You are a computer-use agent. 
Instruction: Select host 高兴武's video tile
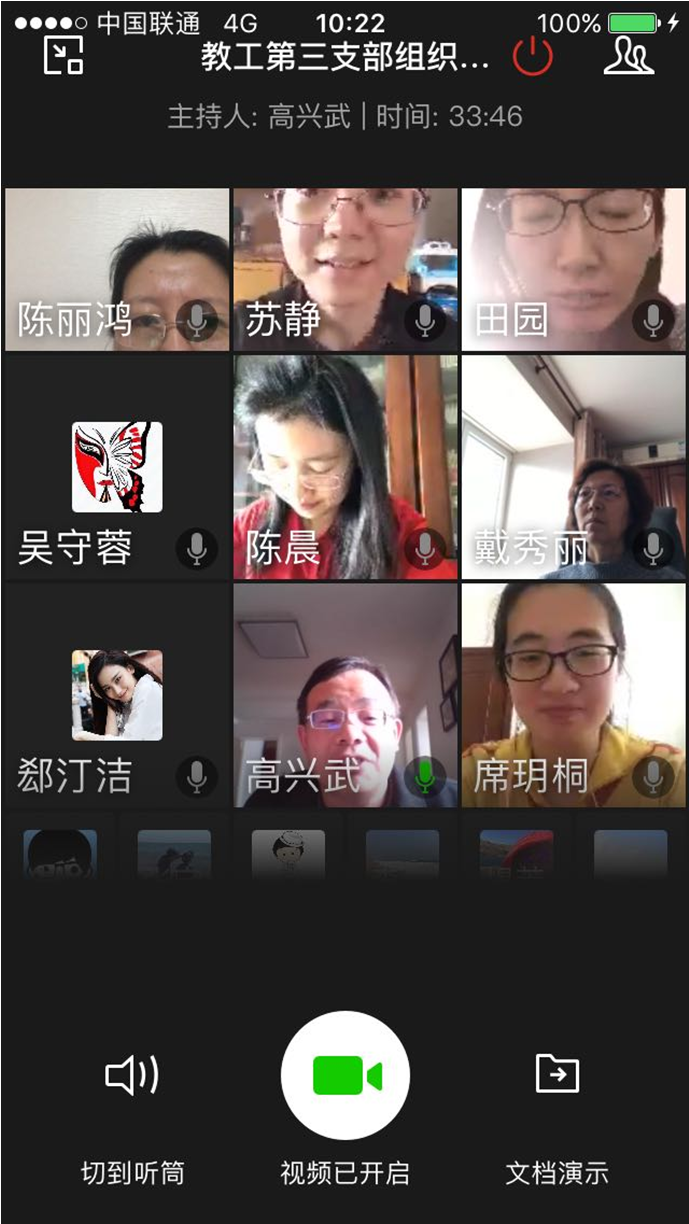click(345, 696)
